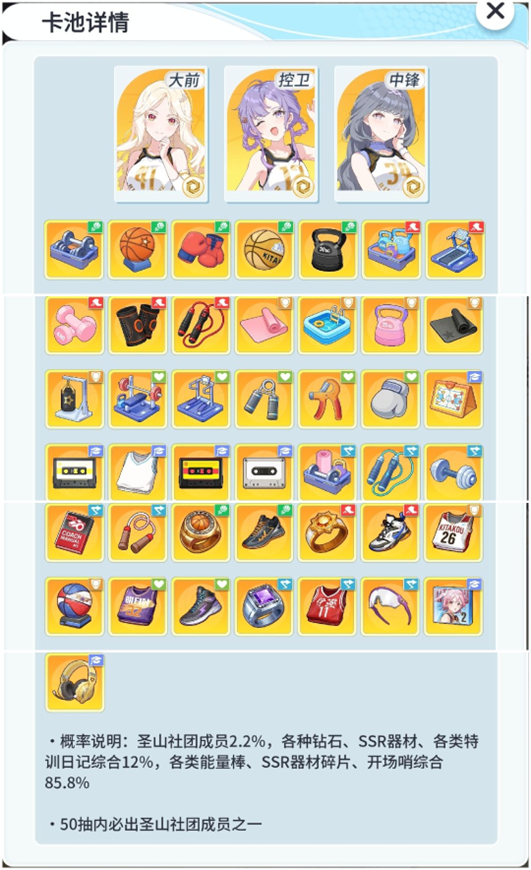Tap the treadmill equipment item
531x870 pixels.
click(x=454, y=249)
